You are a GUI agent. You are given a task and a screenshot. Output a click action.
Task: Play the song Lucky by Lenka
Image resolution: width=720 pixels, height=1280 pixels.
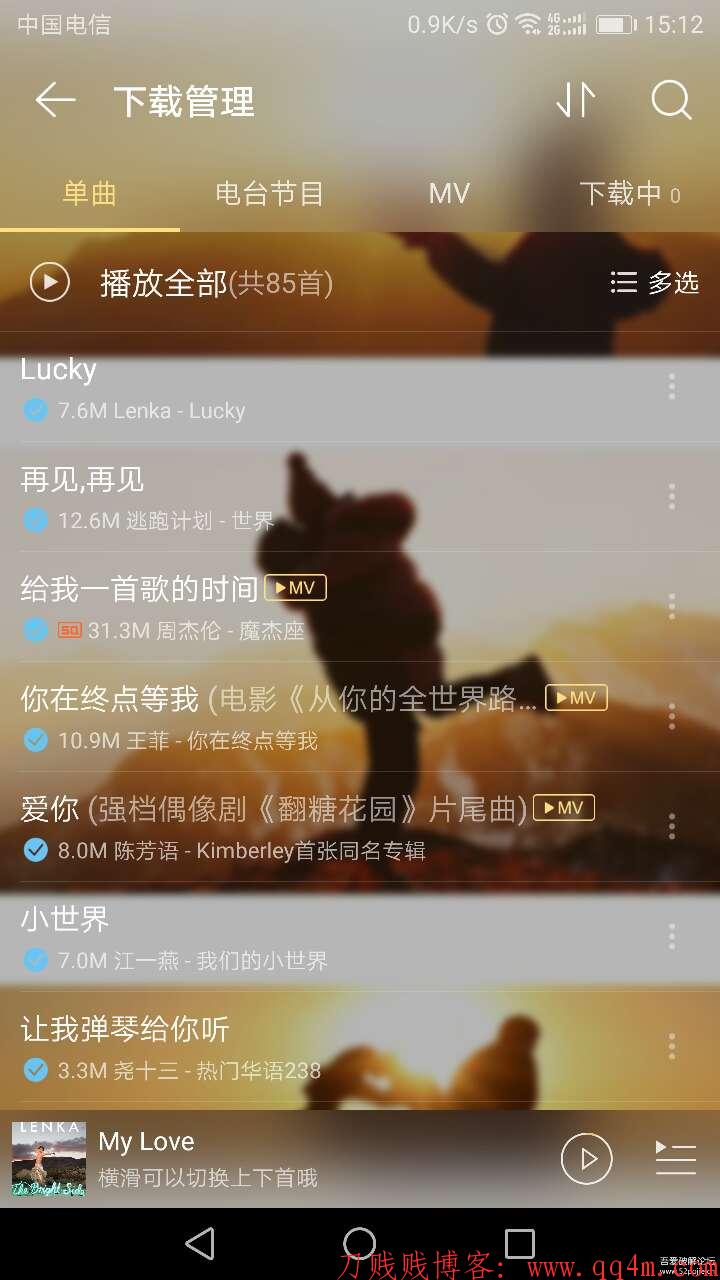[300, 388]
